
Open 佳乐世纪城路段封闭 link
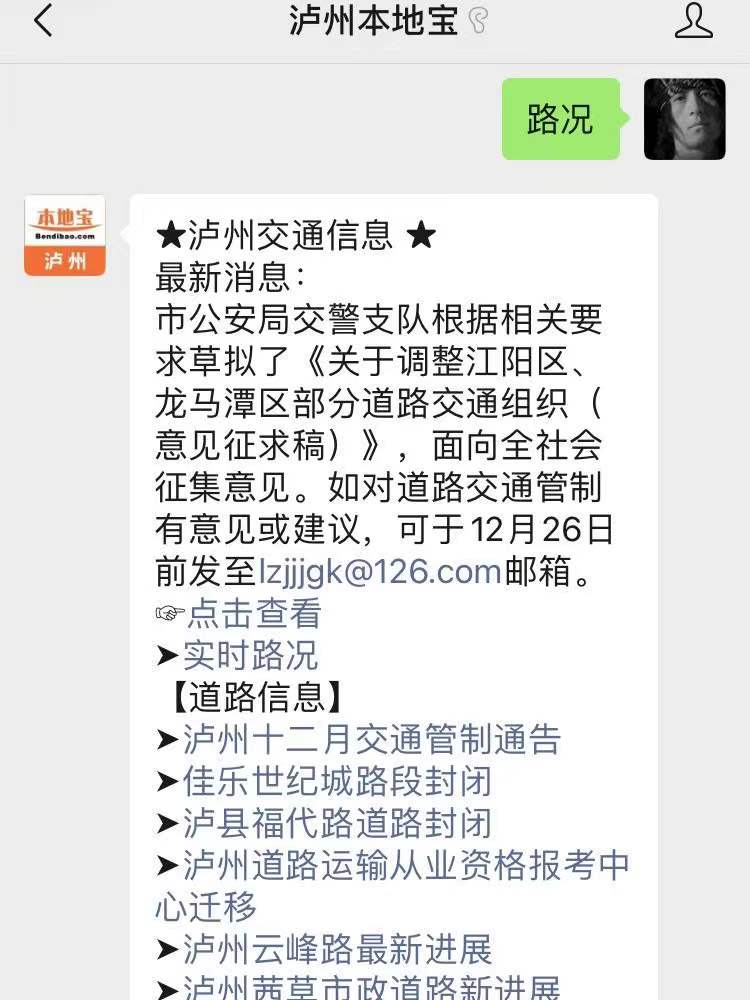pos(337,781)
